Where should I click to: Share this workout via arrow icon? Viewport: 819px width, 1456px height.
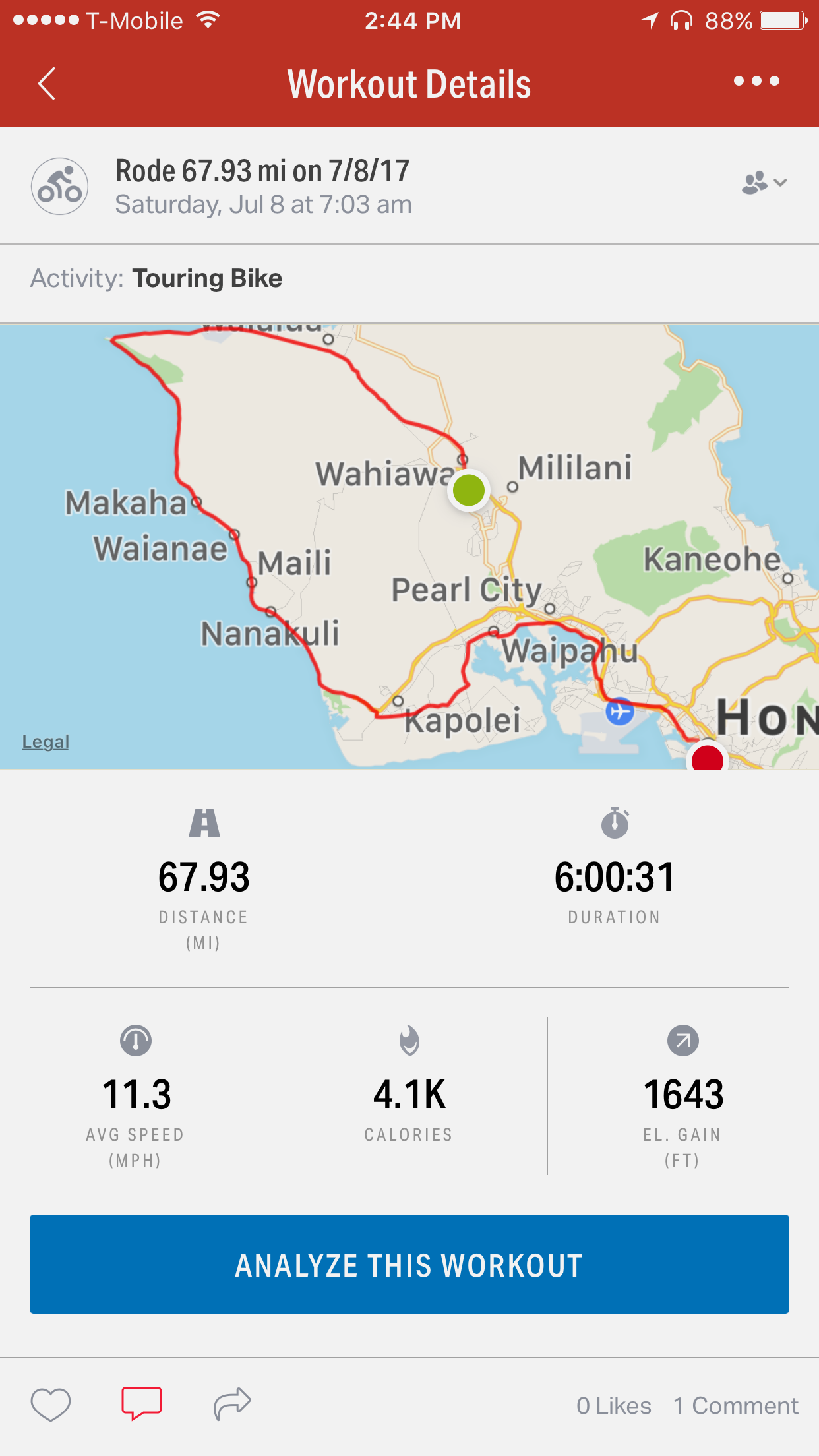click(232, 1403)
